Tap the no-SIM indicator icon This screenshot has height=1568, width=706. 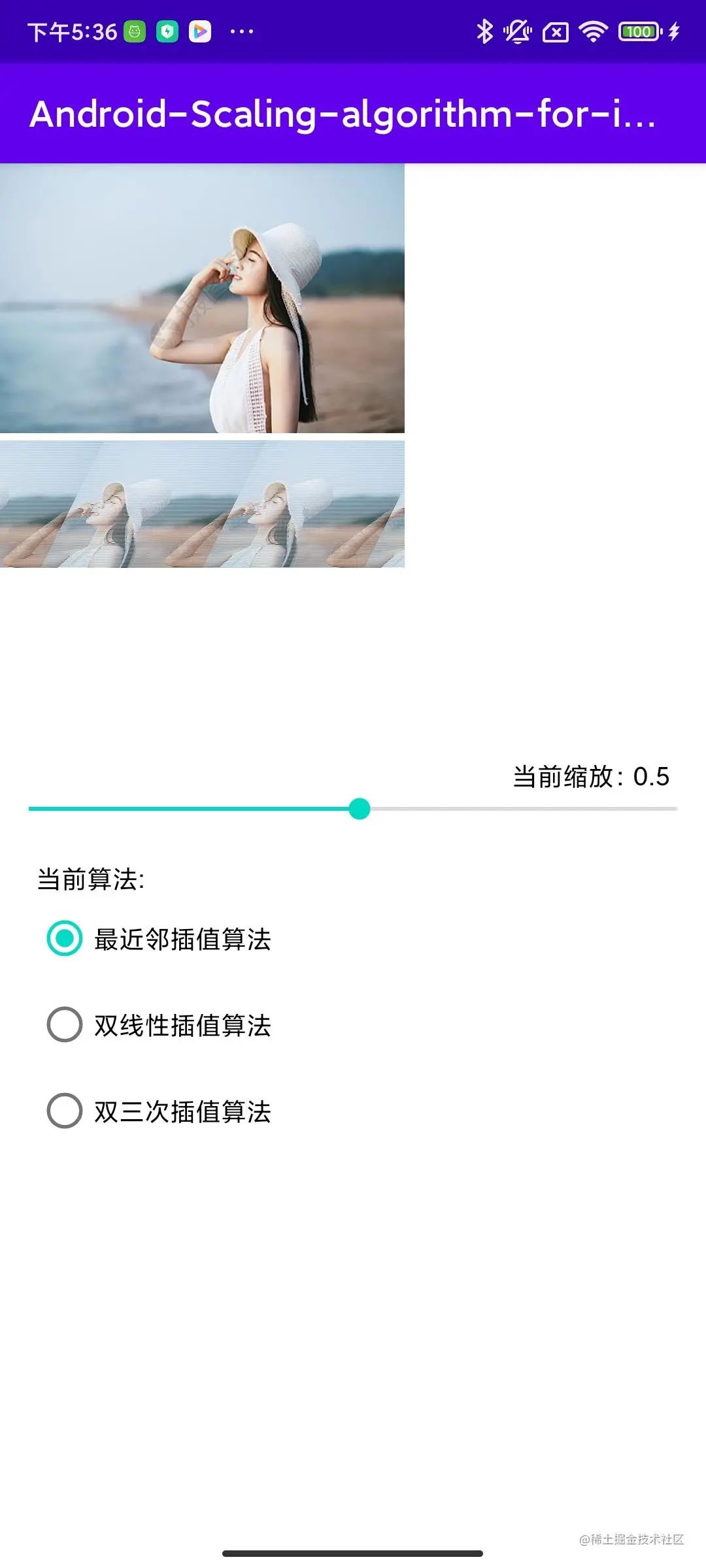[x=555, y=31]
